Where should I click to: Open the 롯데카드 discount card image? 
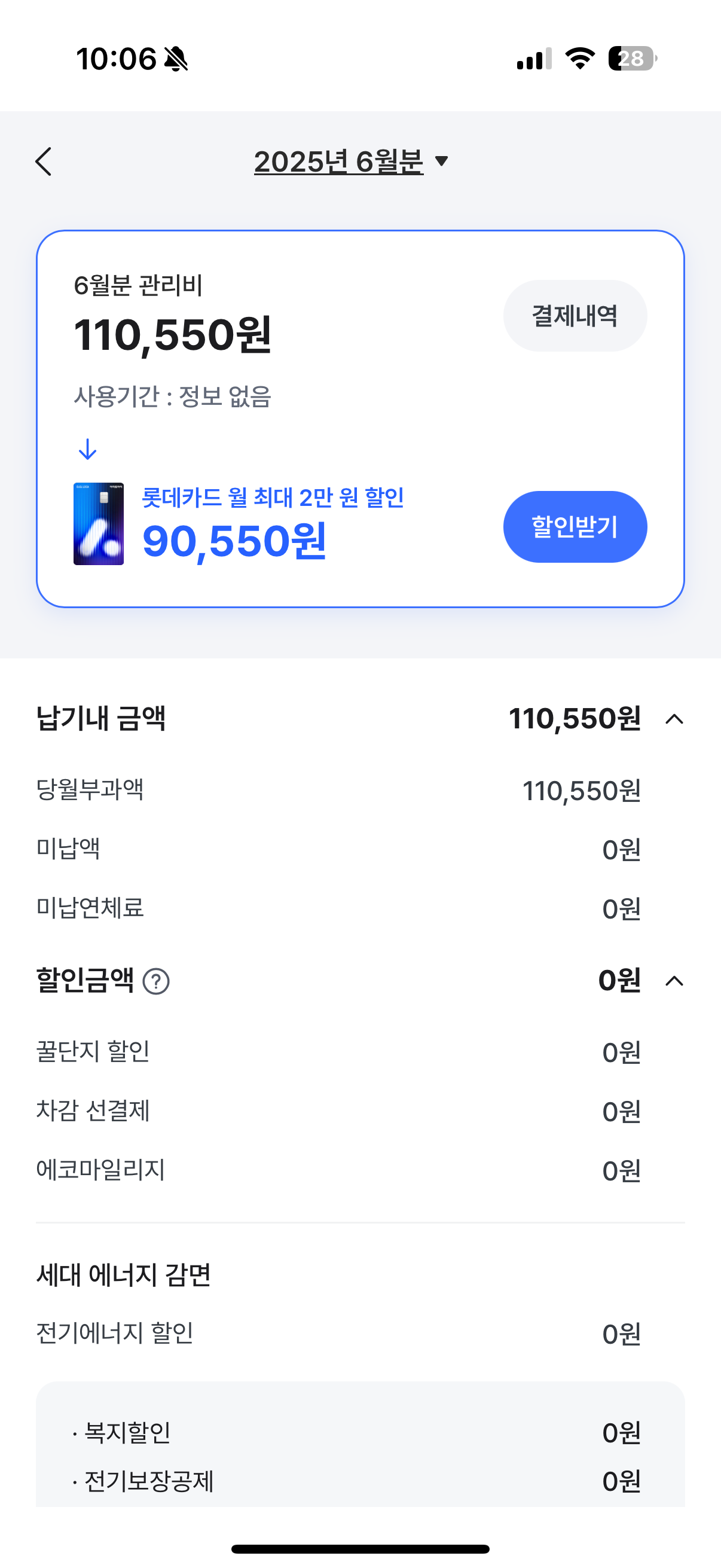point(99,524)
